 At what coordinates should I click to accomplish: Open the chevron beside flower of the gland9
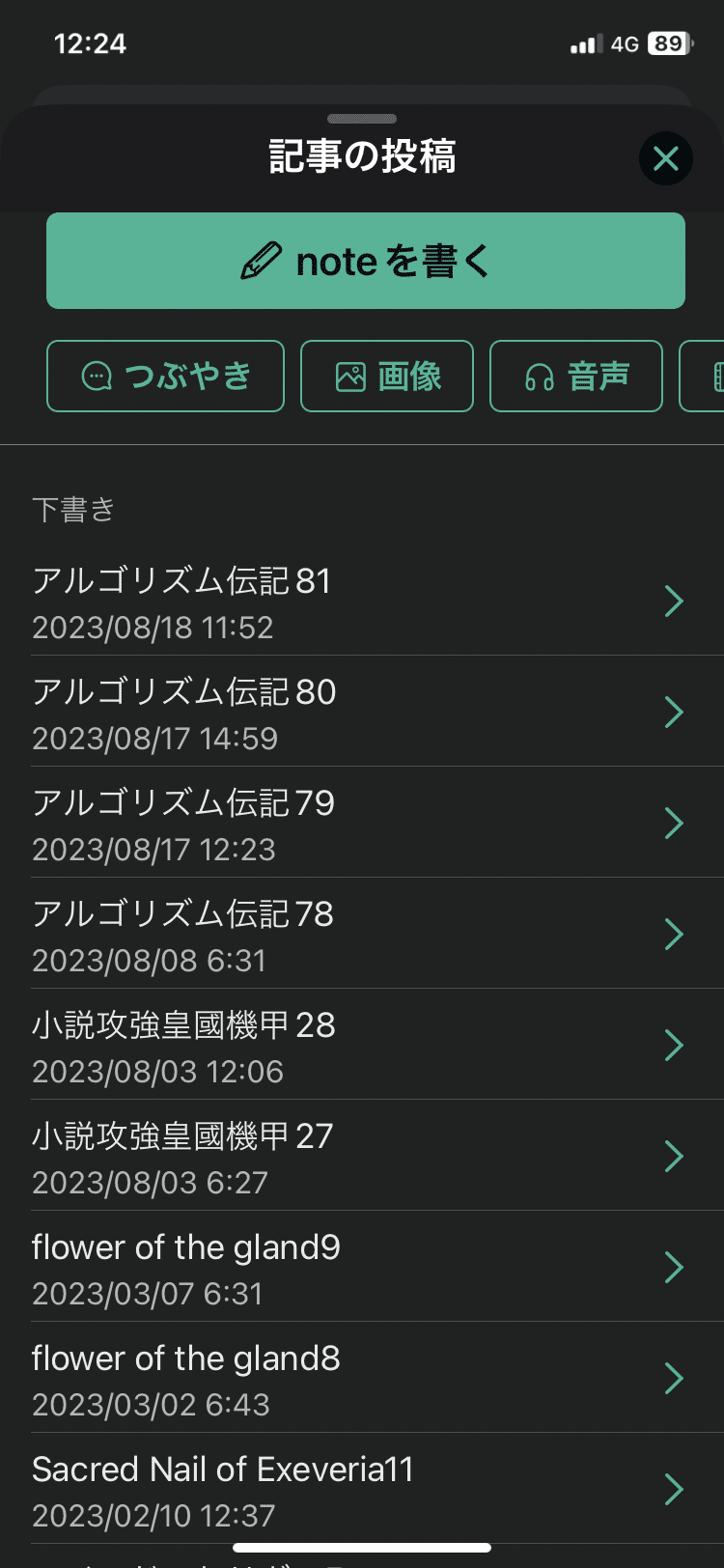point(674,1267)
